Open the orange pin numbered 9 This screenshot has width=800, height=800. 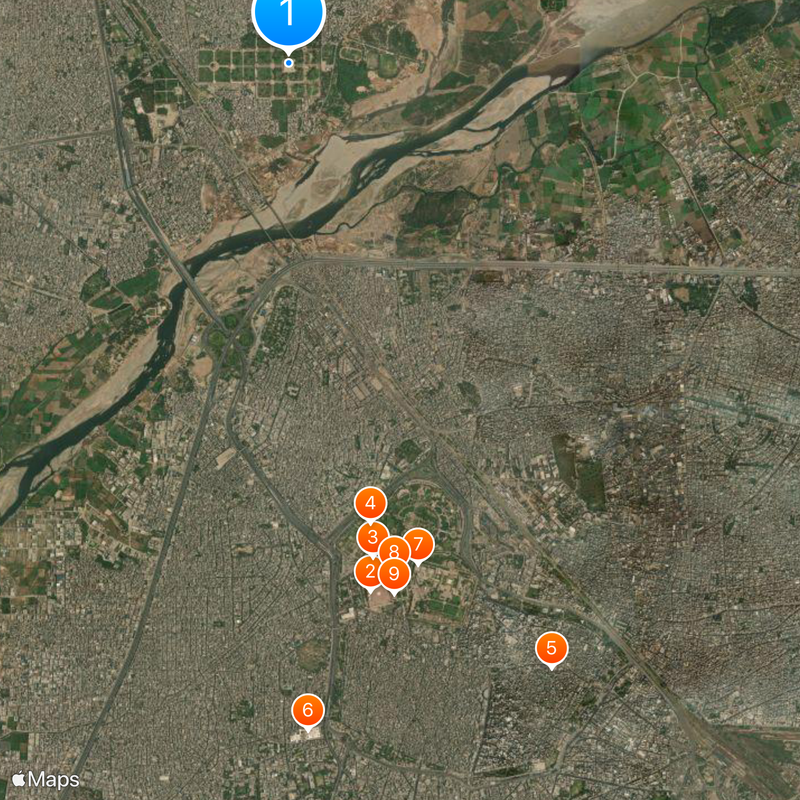point(396,575)
